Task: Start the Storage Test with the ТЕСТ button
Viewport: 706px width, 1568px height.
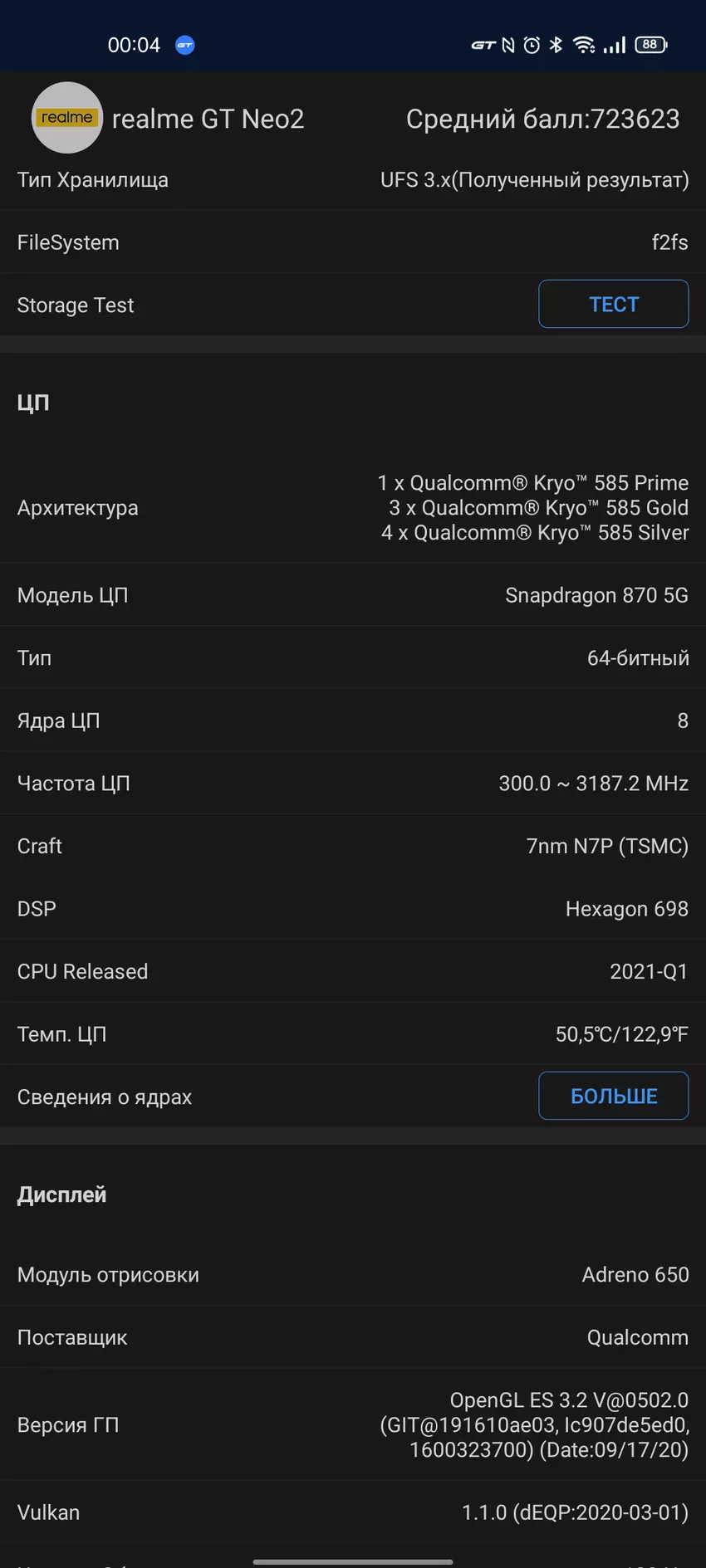Action: click(613, 305)
